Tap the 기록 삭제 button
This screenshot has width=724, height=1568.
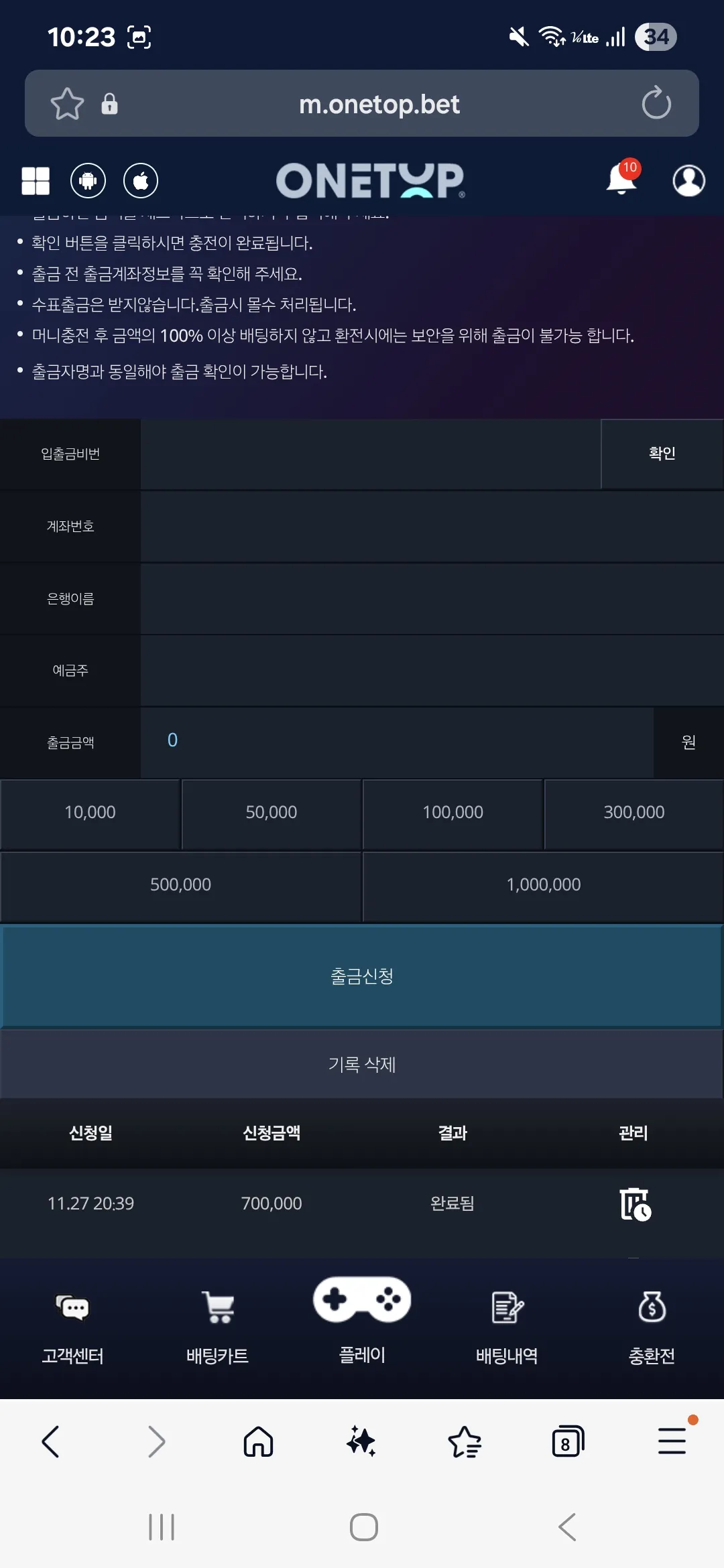(x=362, y=1064)
